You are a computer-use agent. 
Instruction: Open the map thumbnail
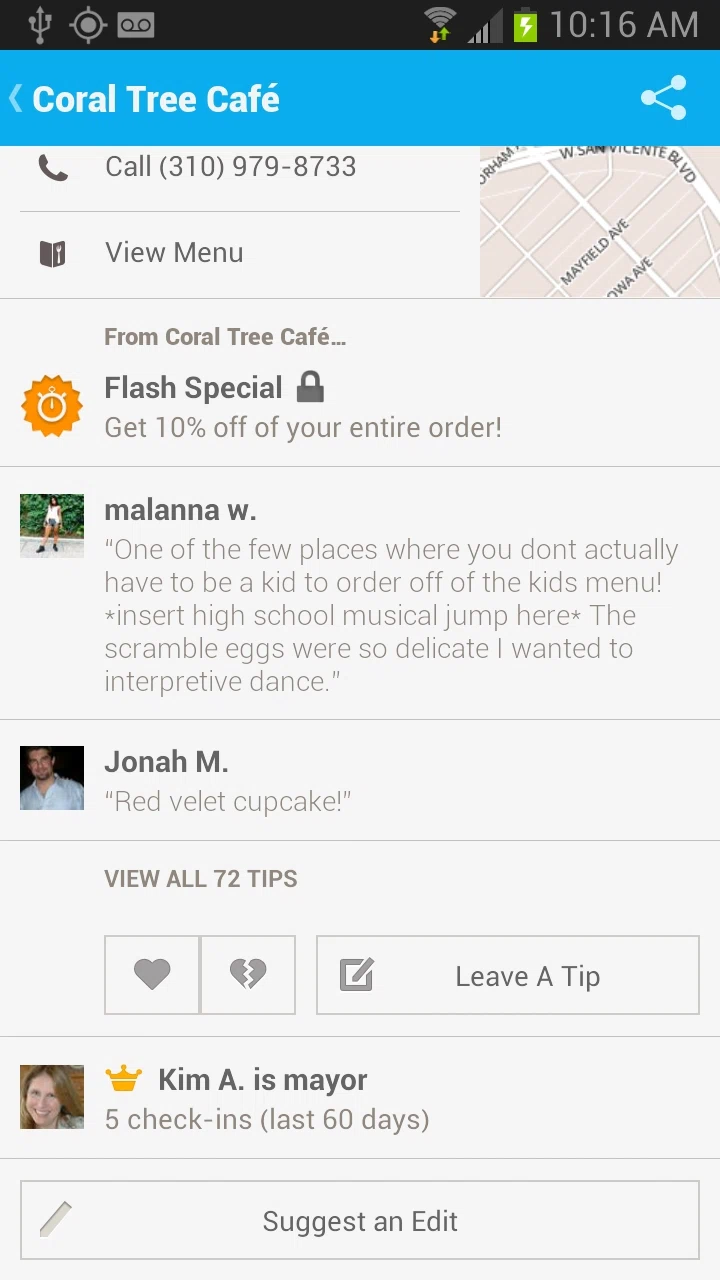pyautogui.click(x=600, y=222)
